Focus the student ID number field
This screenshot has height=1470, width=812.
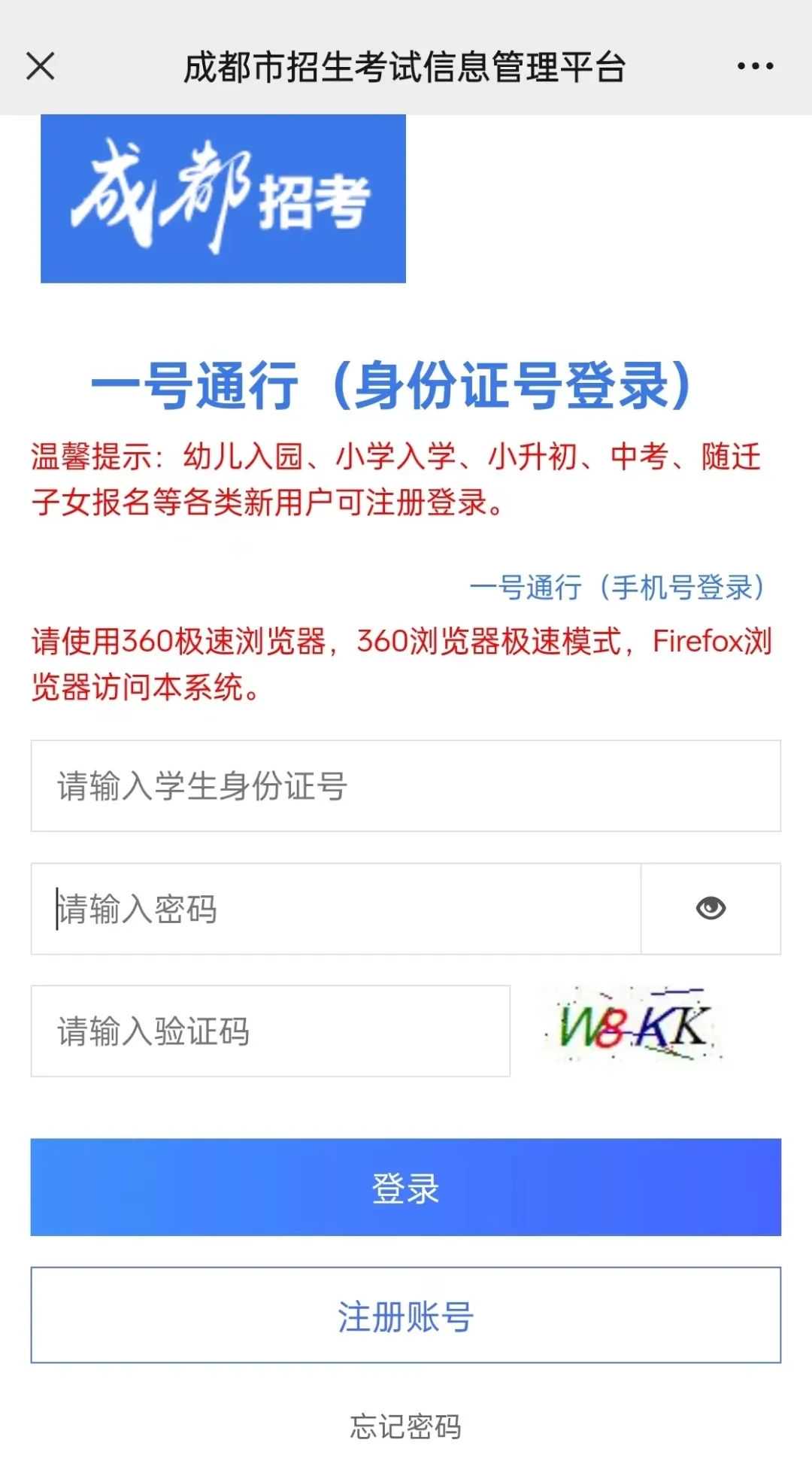point(405,786)
